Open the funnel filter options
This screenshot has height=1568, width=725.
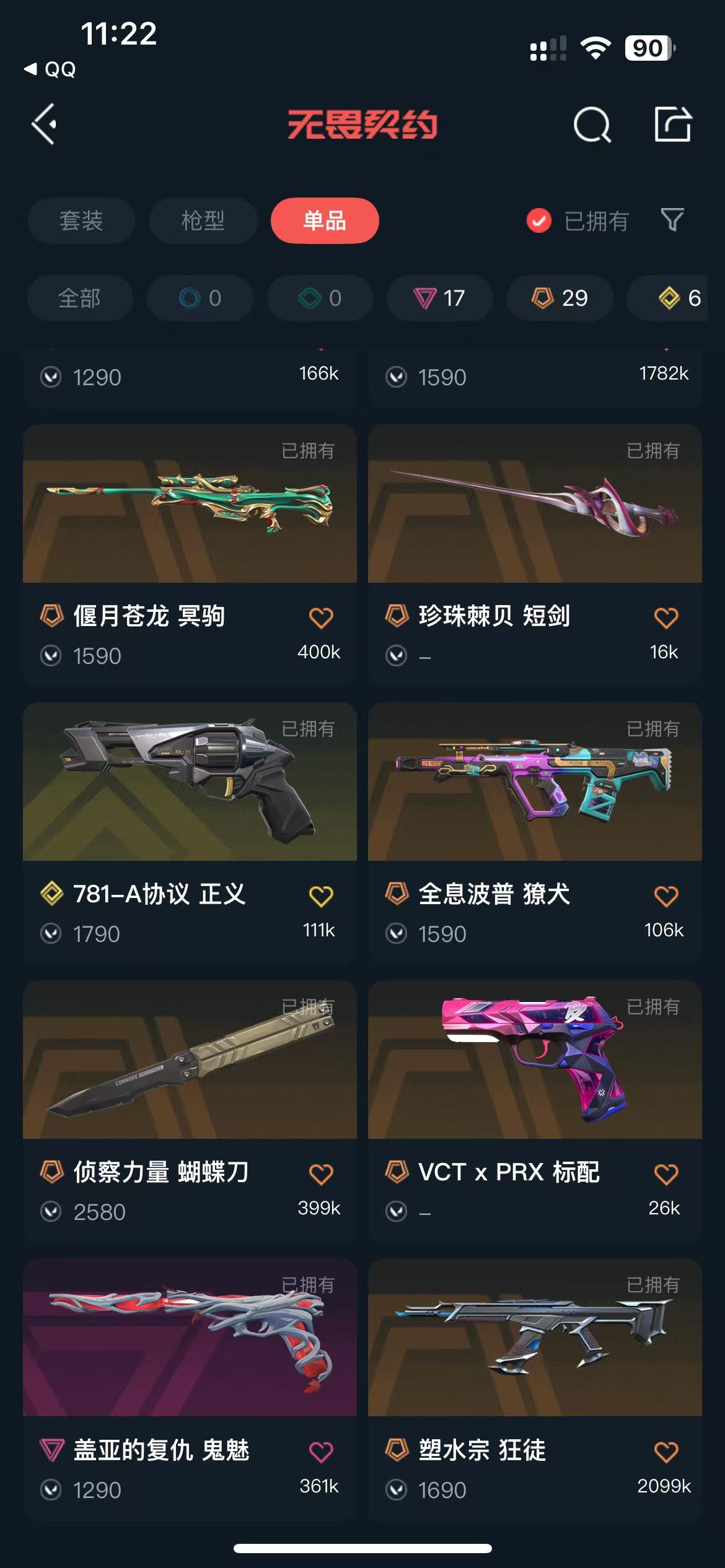672,220
